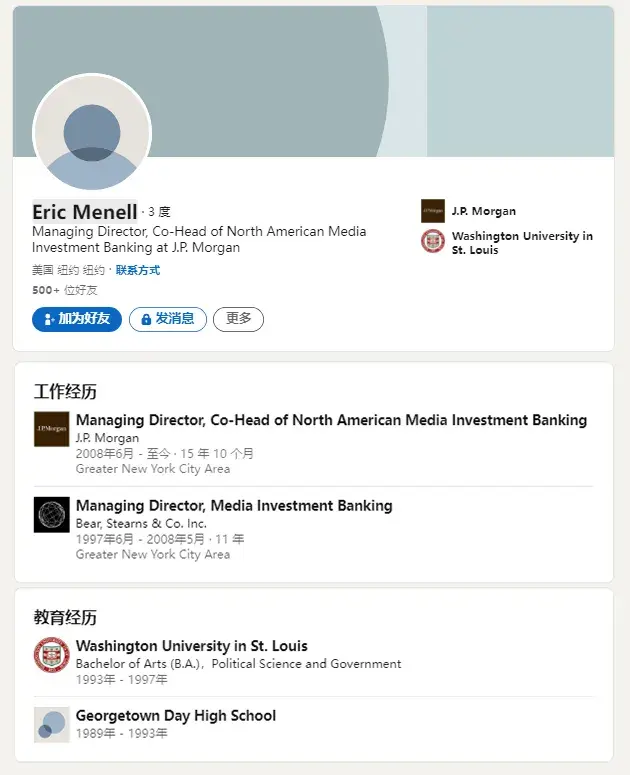Open the Georgetown Day High School entry
Image resolution: width=630 pixels, height=775 pixels.
[176, 716]
